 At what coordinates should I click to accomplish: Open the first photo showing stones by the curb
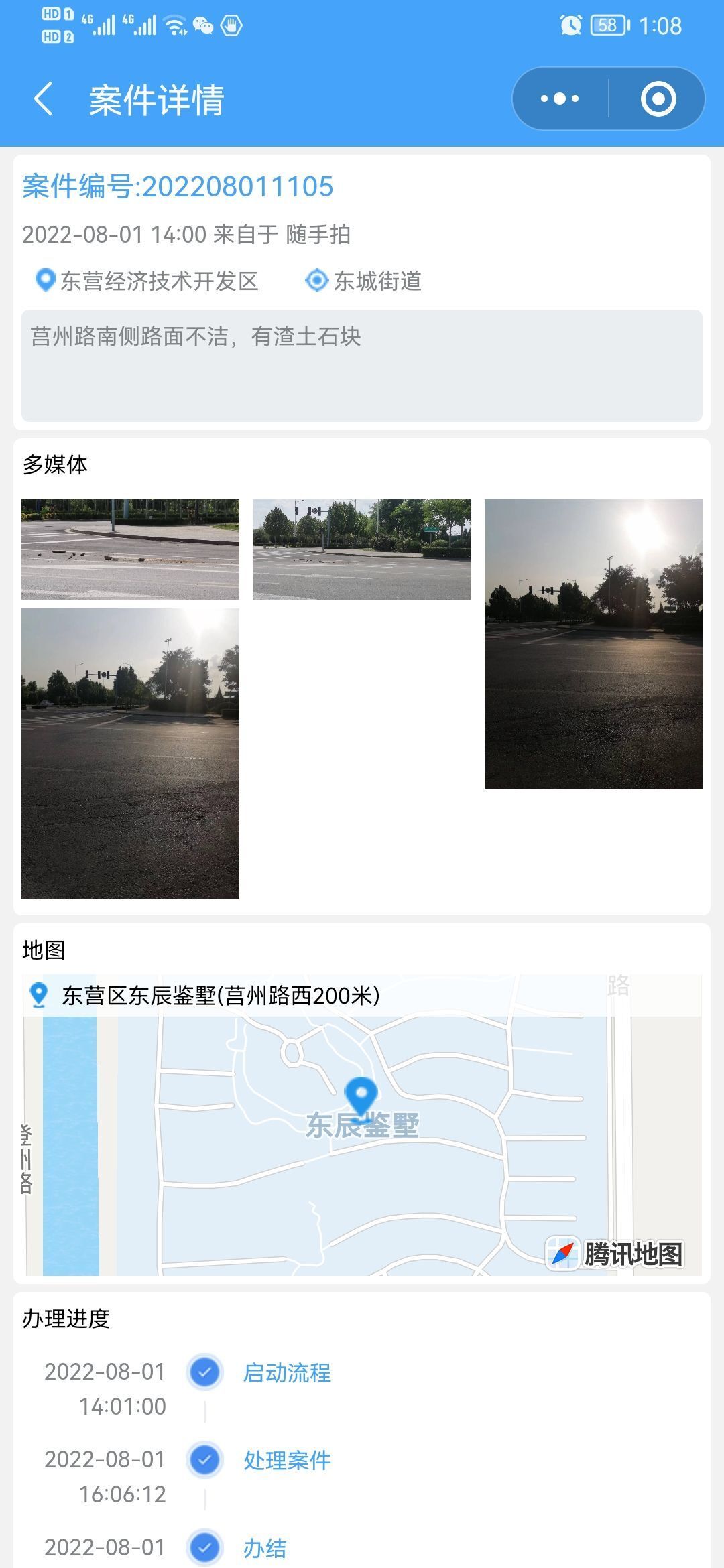[x=130, y=549]
